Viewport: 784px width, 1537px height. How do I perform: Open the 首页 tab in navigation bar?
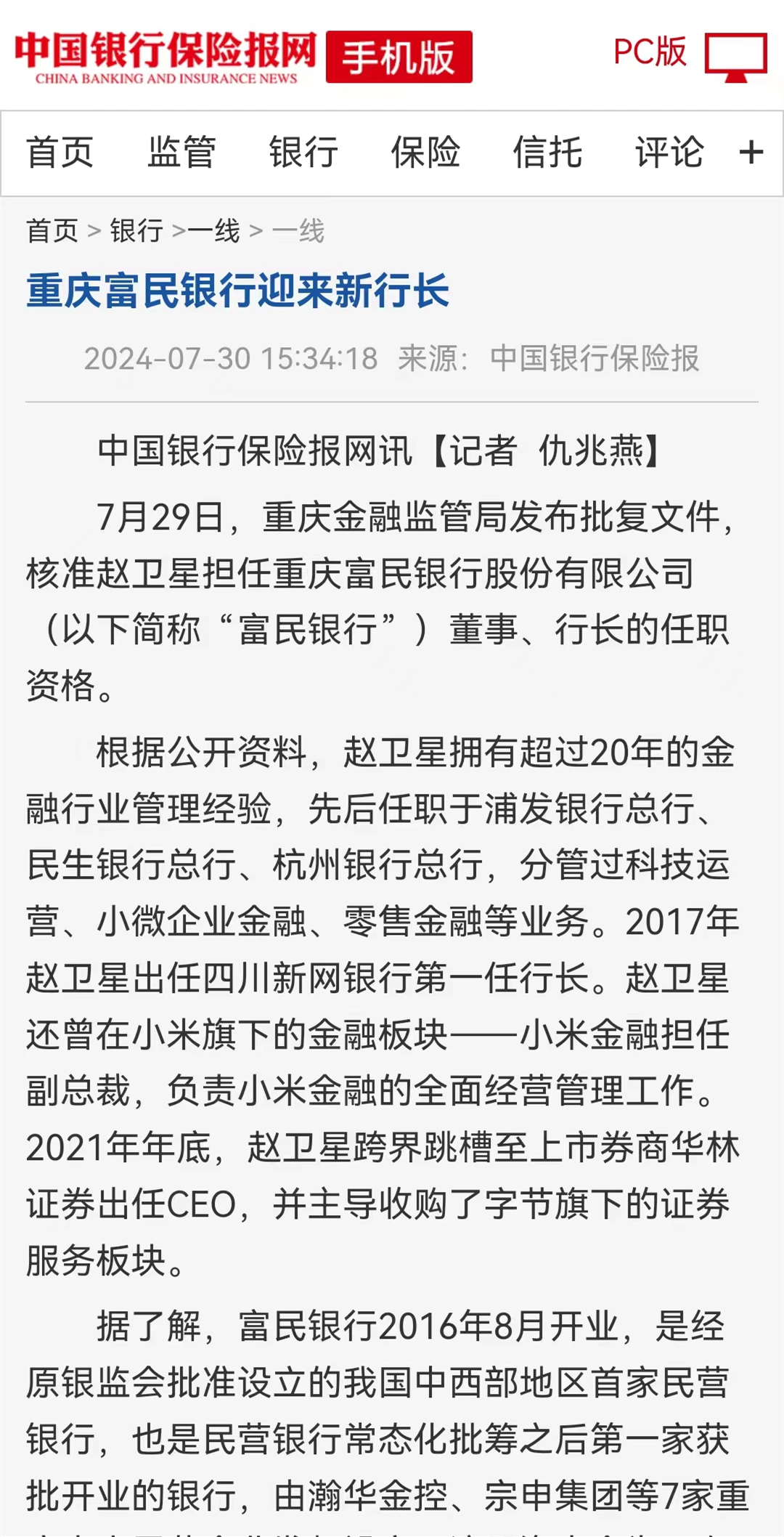pyautogui.click(x=60, y=153)
